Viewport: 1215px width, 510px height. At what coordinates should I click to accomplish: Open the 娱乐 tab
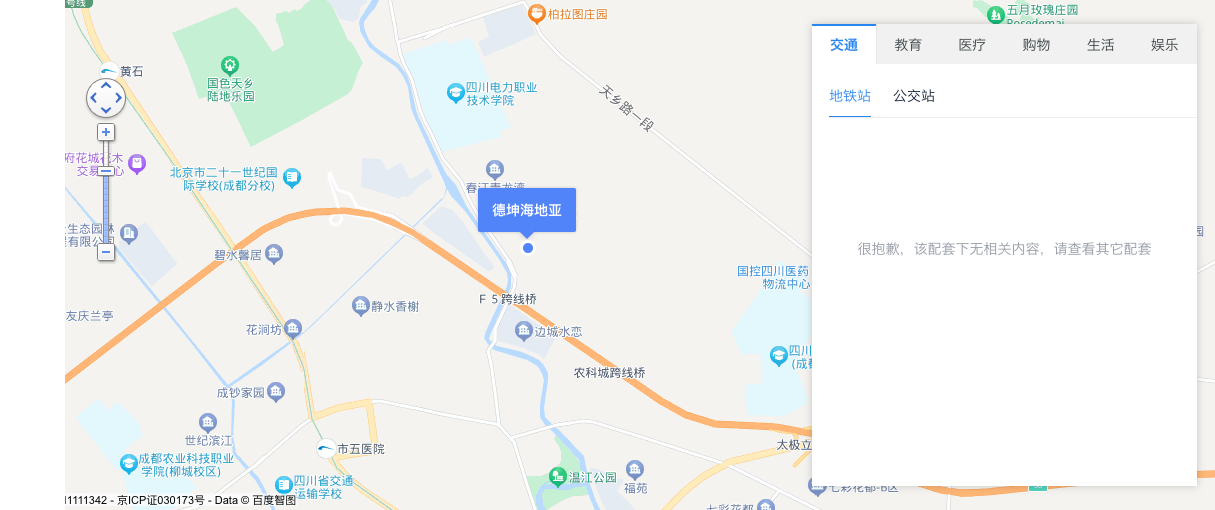(1164, 45)
